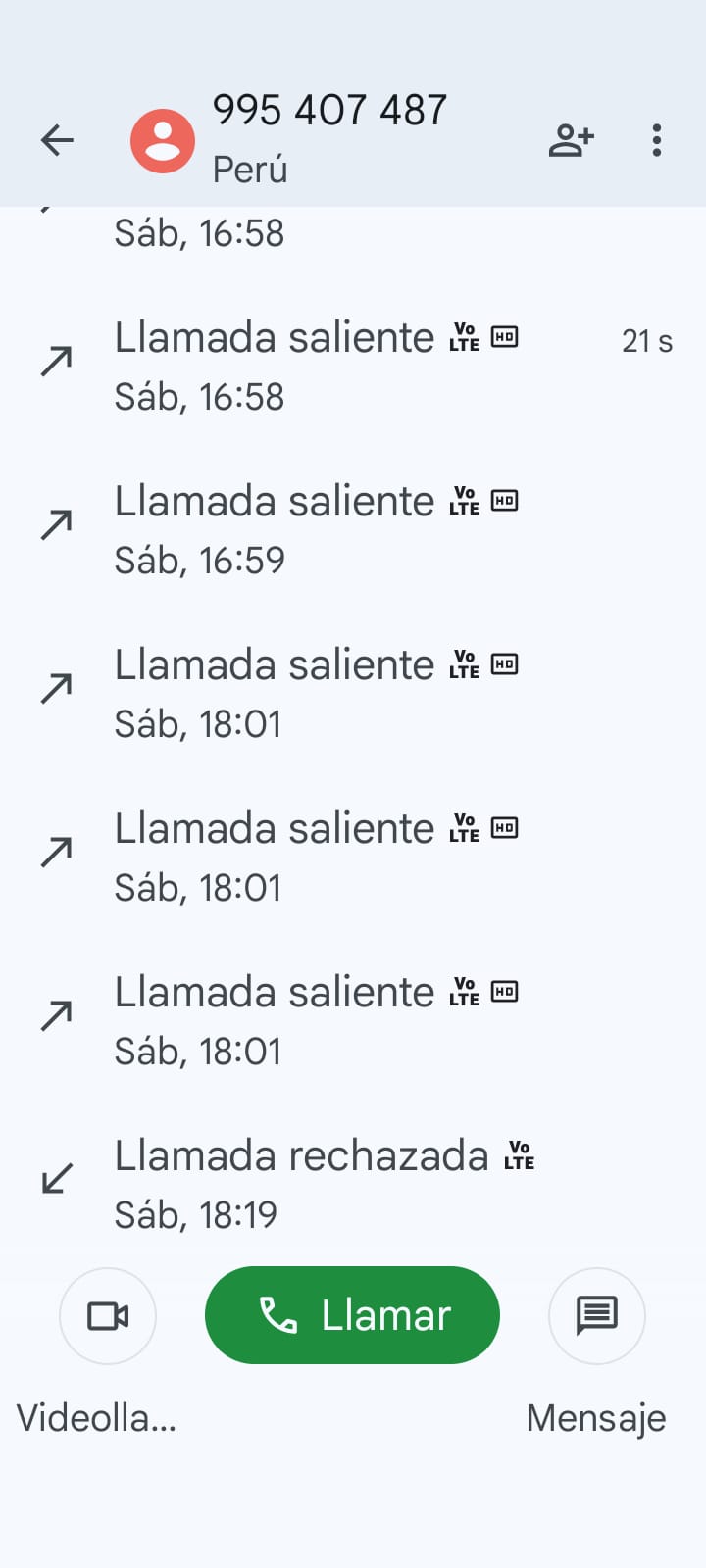Viewport: 706px width, 1568px height.
Task: Open the three-dot overflow menu
Action: 657,140
